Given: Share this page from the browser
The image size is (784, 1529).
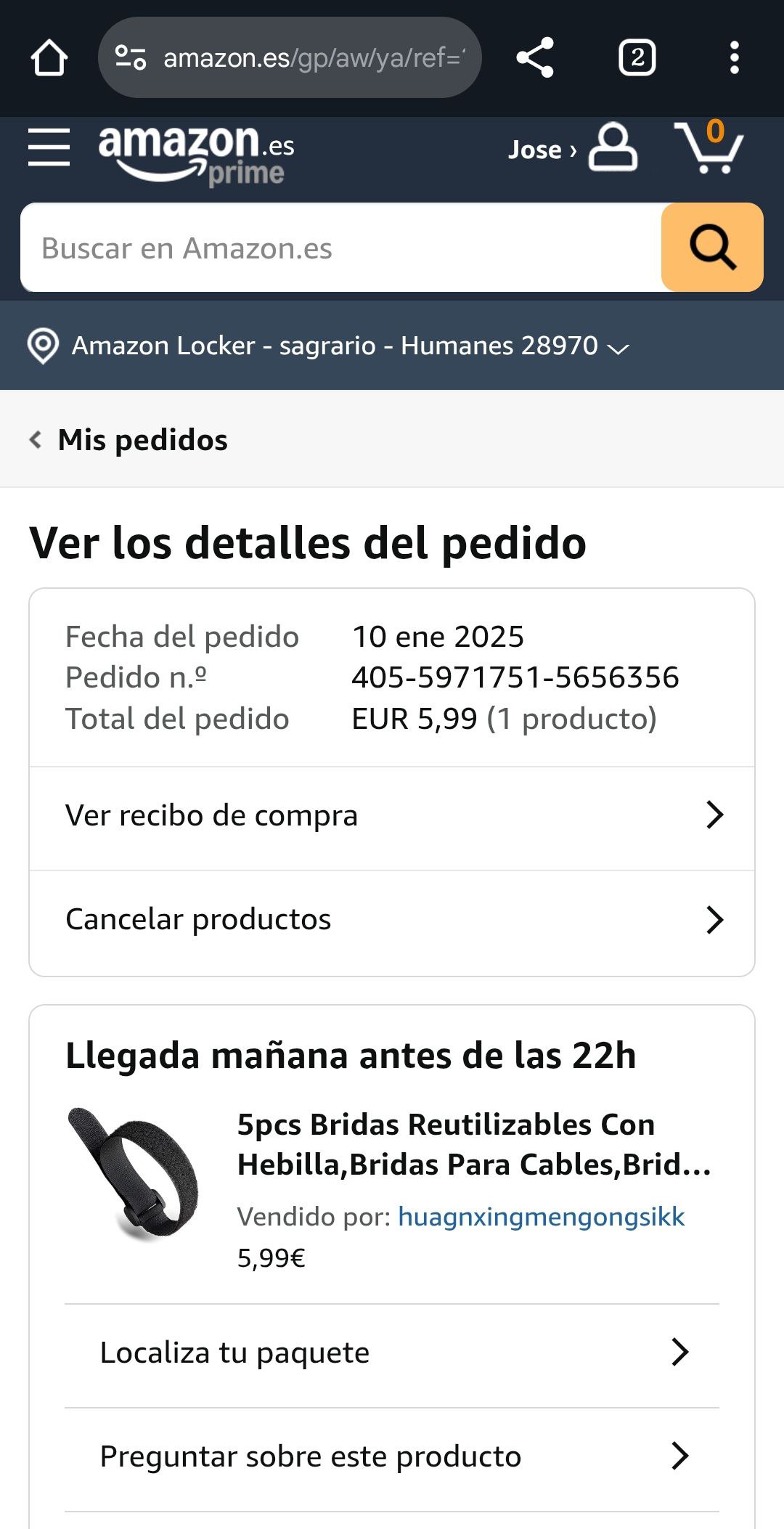Looking at the screenshot, I should point(535,58).
